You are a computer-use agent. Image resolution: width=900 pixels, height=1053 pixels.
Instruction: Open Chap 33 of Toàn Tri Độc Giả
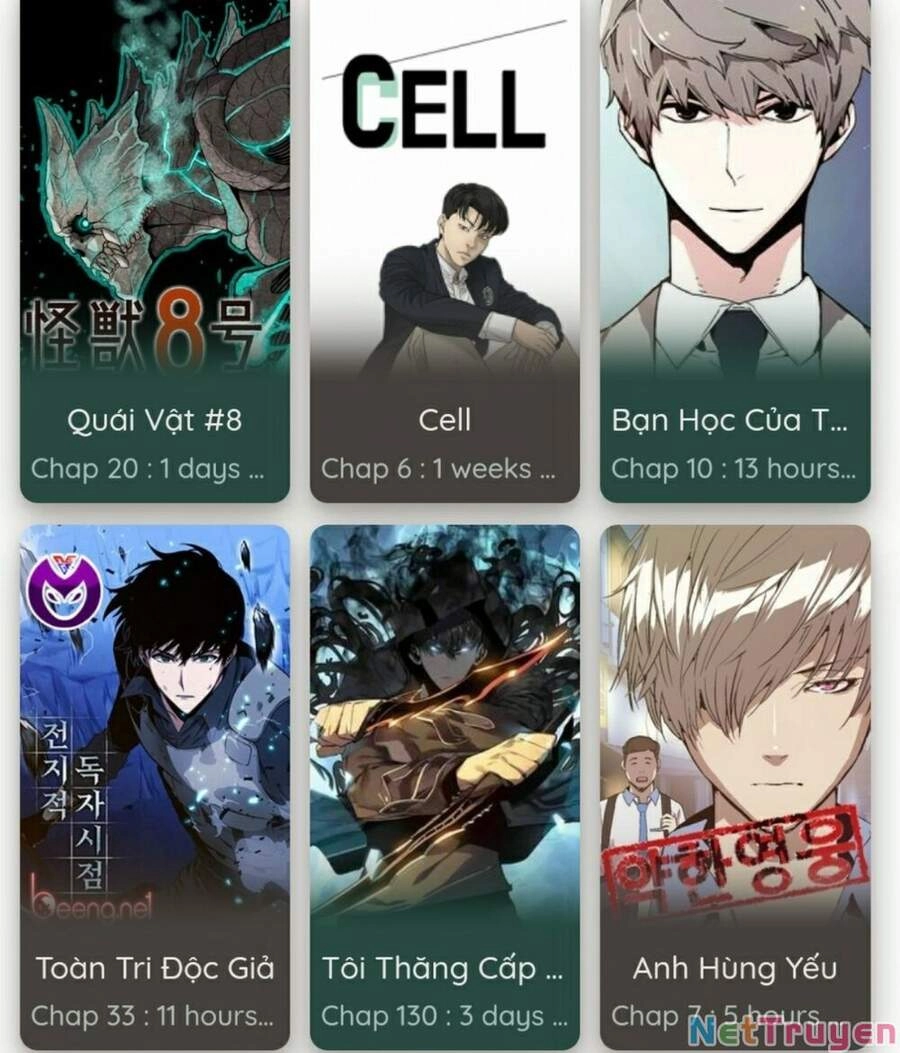(153, 1016)
